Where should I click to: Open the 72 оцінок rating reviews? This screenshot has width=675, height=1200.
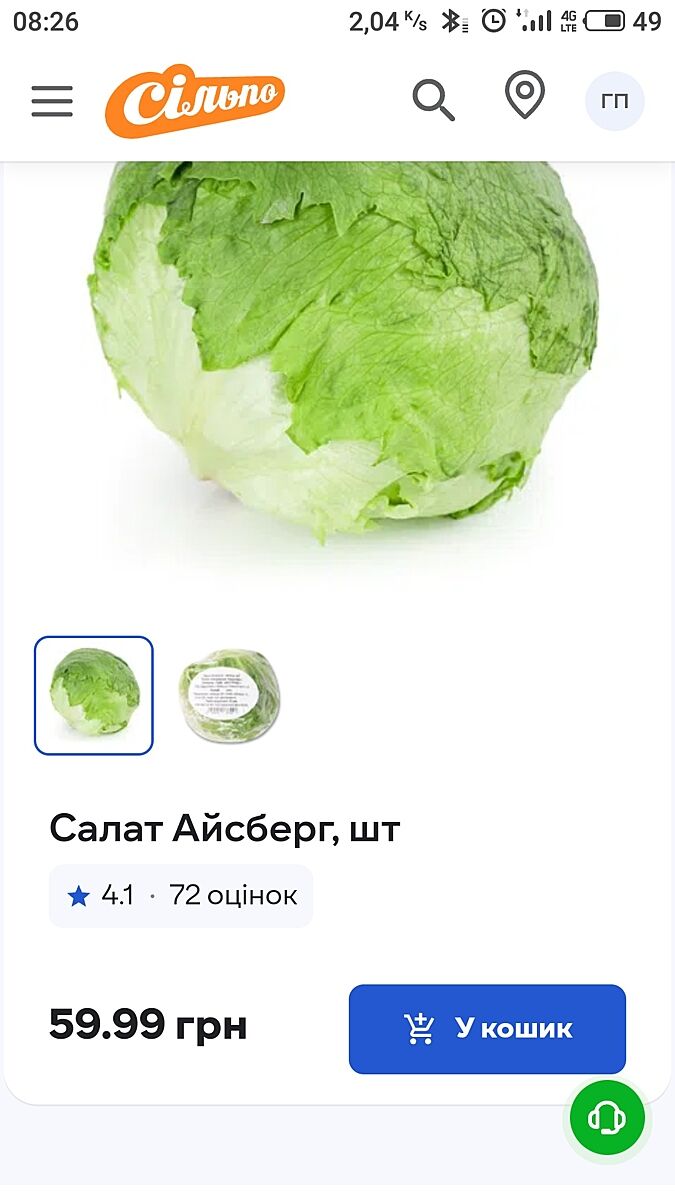coord(181,895)
